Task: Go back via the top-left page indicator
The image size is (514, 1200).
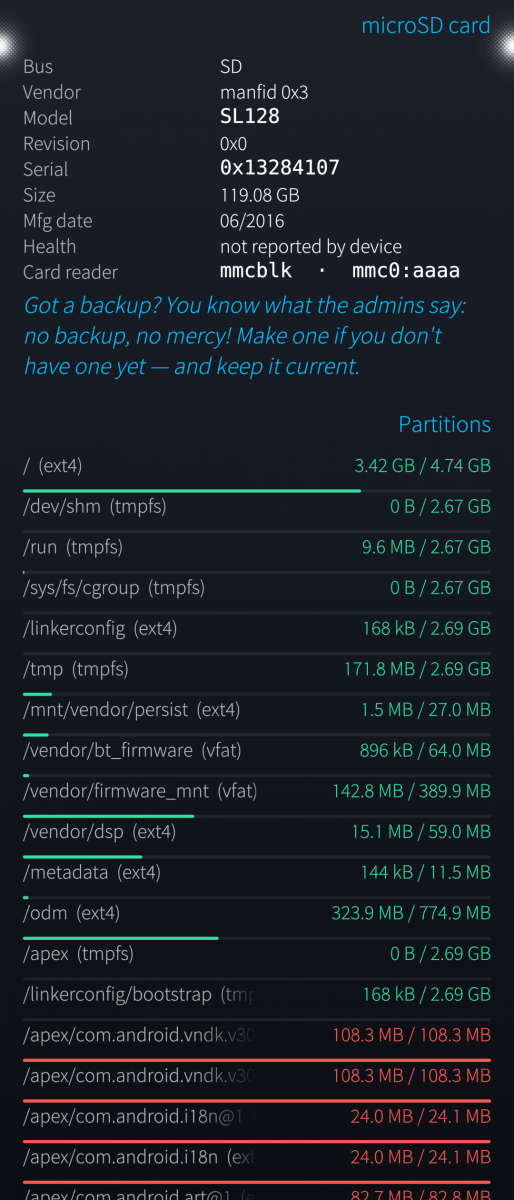Action: [4, 44]
